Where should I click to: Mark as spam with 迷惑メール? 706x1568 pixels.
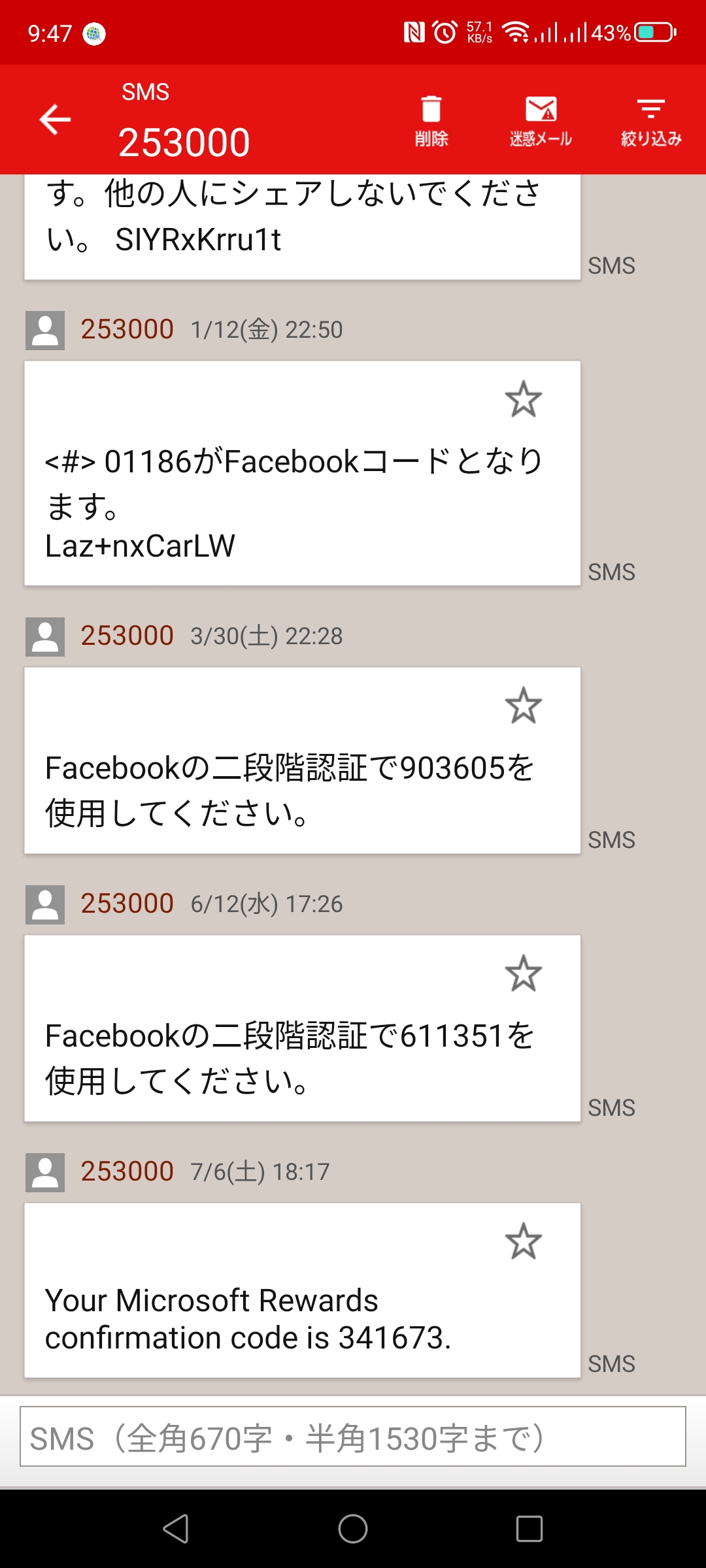[x=541, y=121]
